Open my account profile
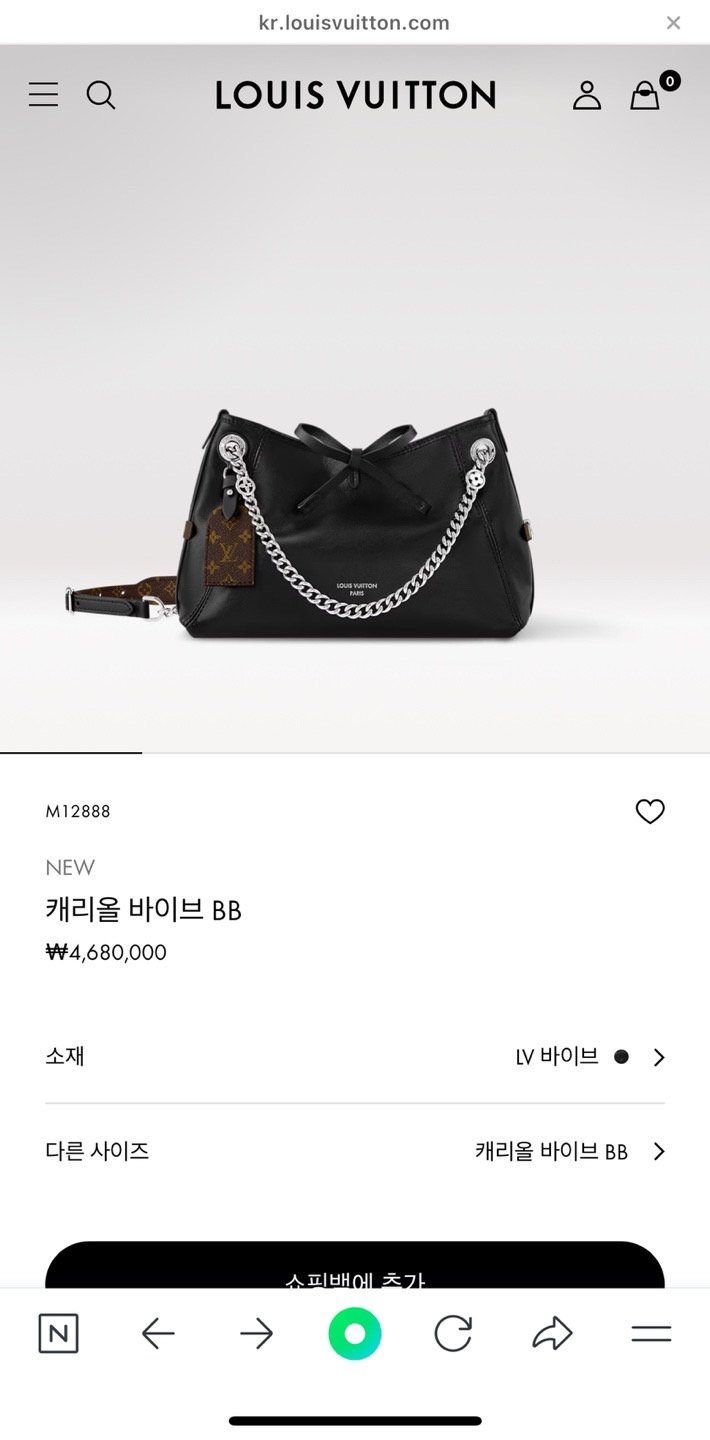710x1440 pixels. [x=587, y=95]
